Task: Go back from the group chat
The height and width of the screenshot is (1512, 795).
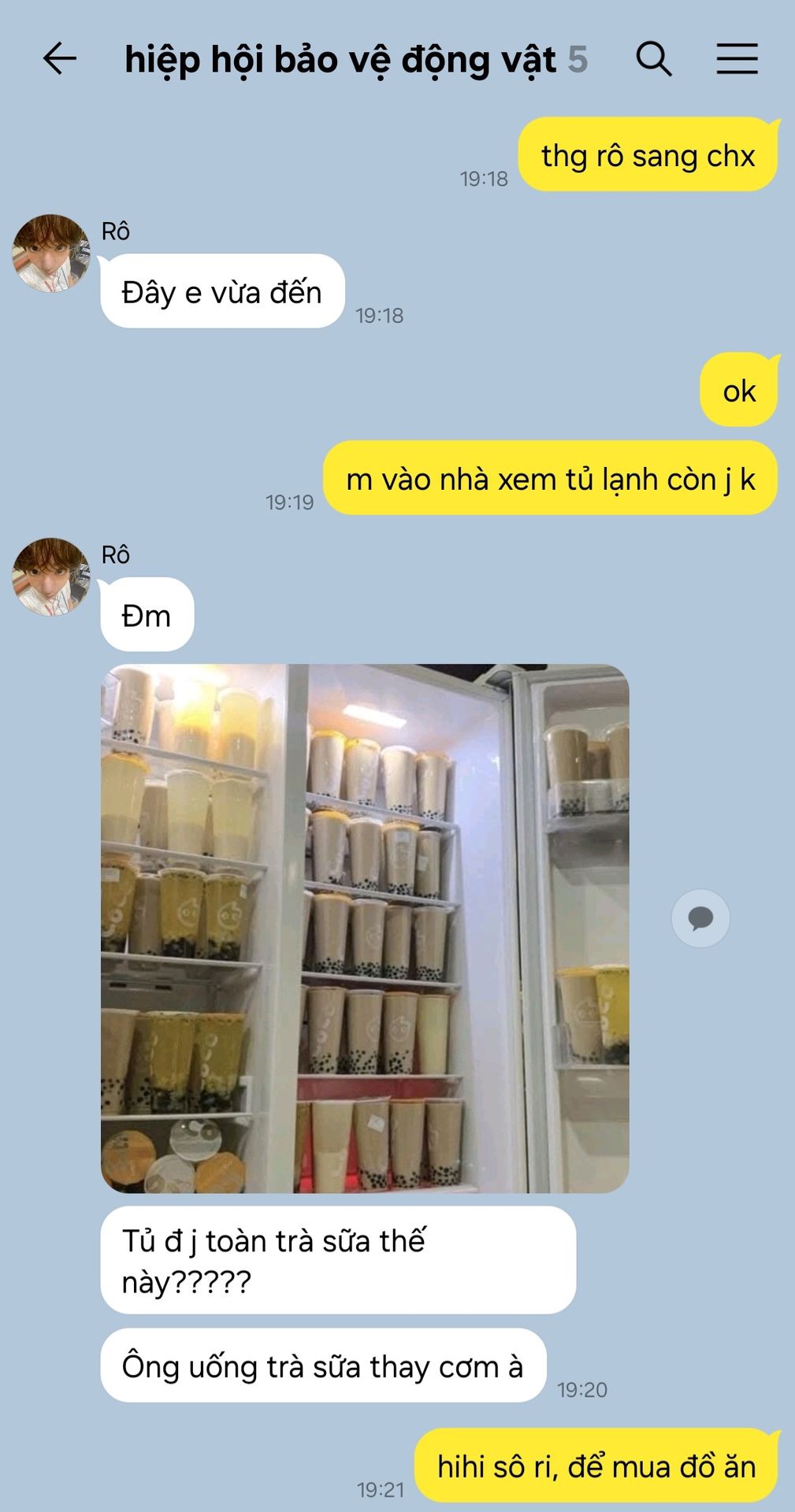Action: (59, 59)
